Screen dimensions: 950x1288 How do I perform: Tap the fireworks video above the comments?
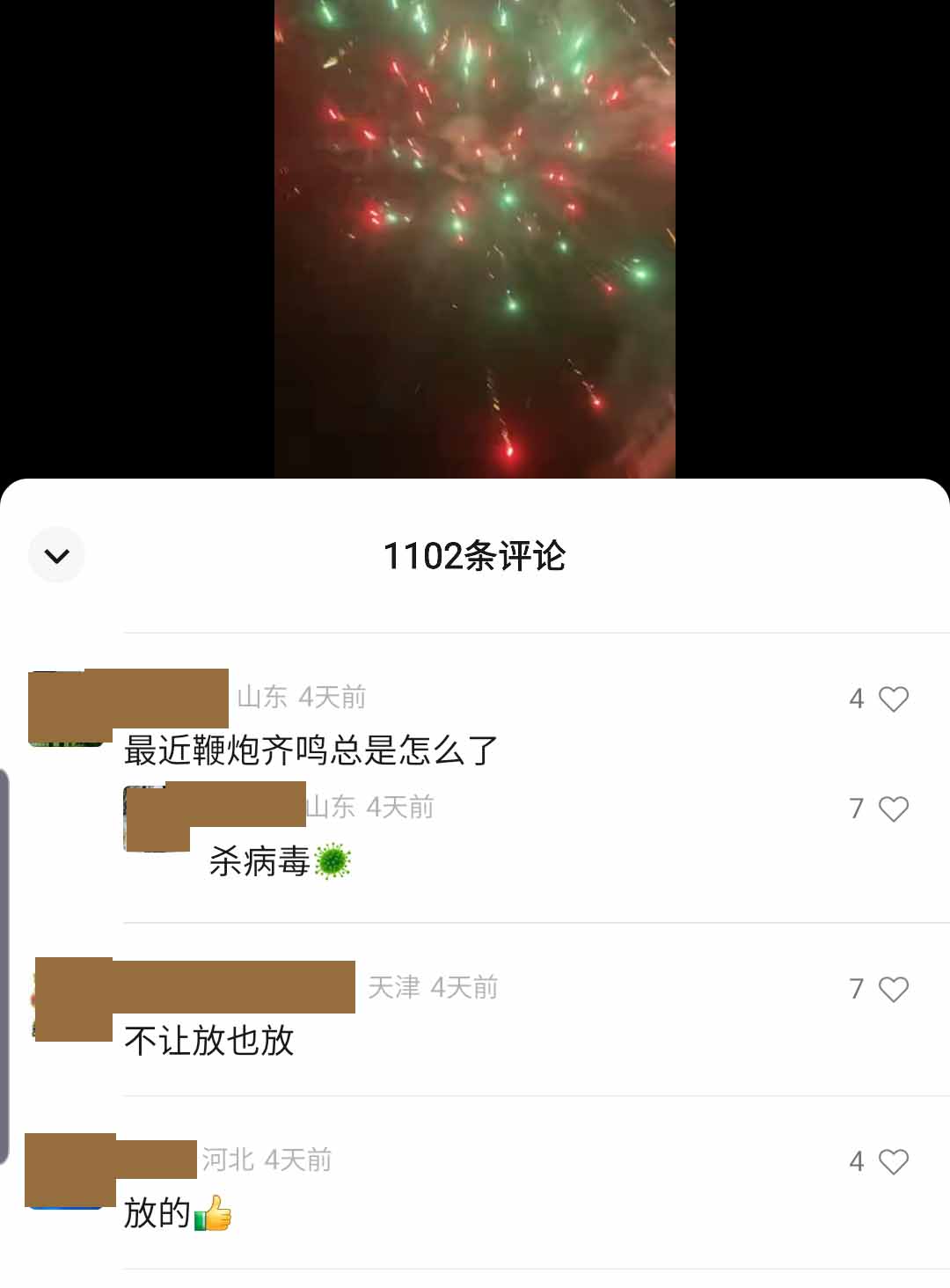pyautogui.click(x=475, y=238)
